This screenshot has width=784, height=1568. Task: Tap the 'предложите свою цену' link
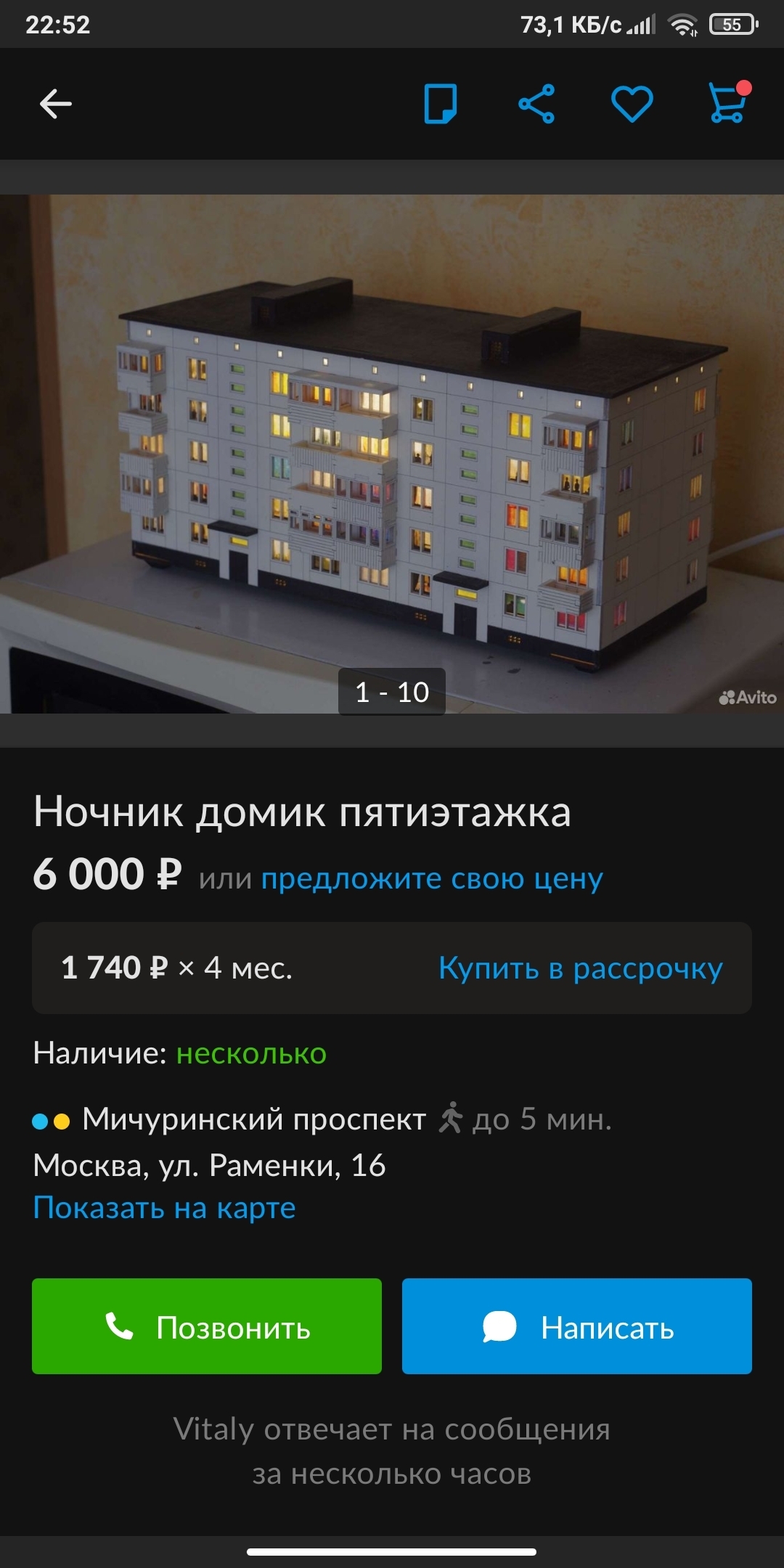pyautogui.click(x=432, y=878)
